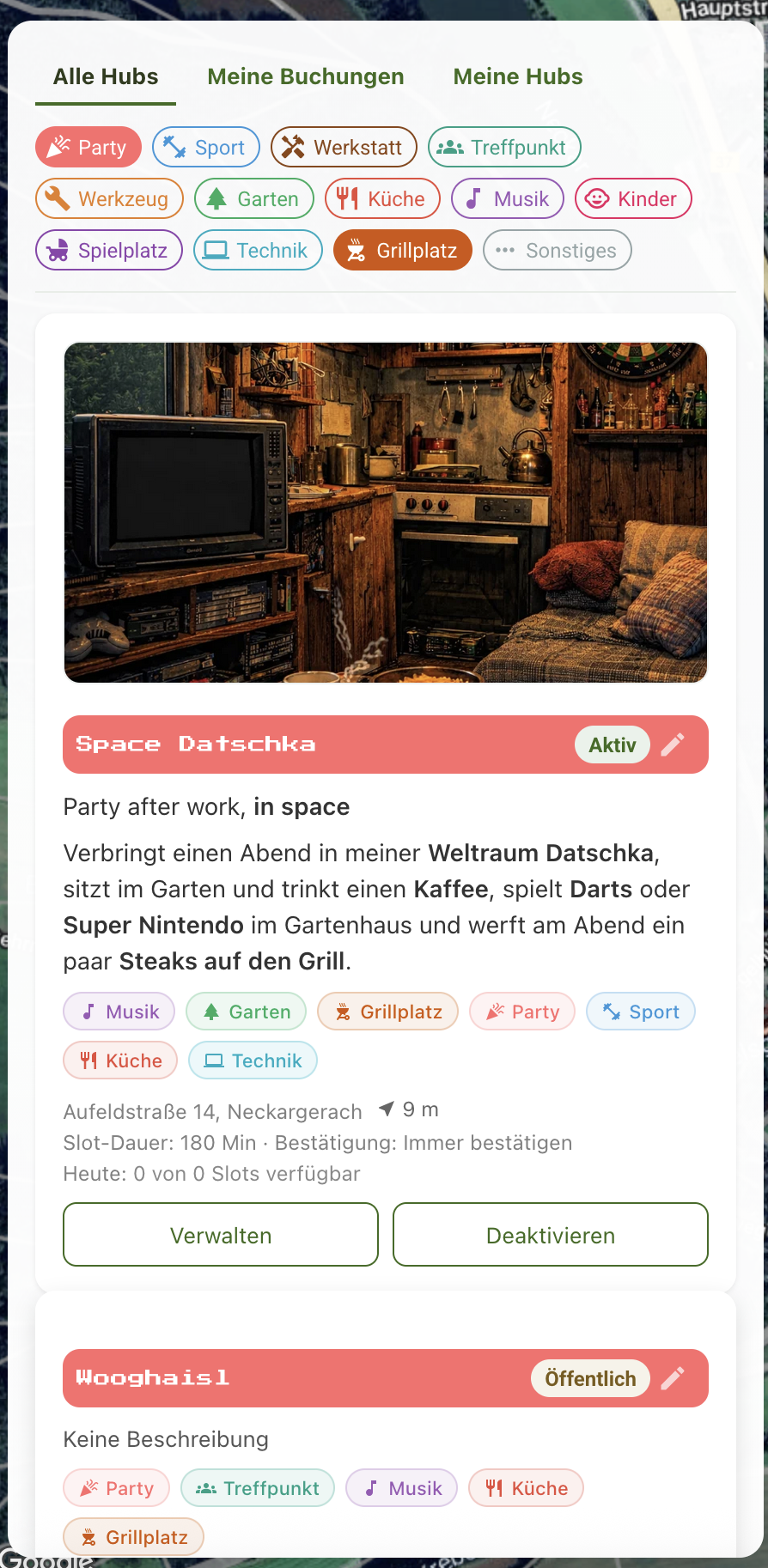The width and height of the screenshot is (768, 1568).
Task: Deactivate the Space Datschka hub
Action: [551, 1235]
